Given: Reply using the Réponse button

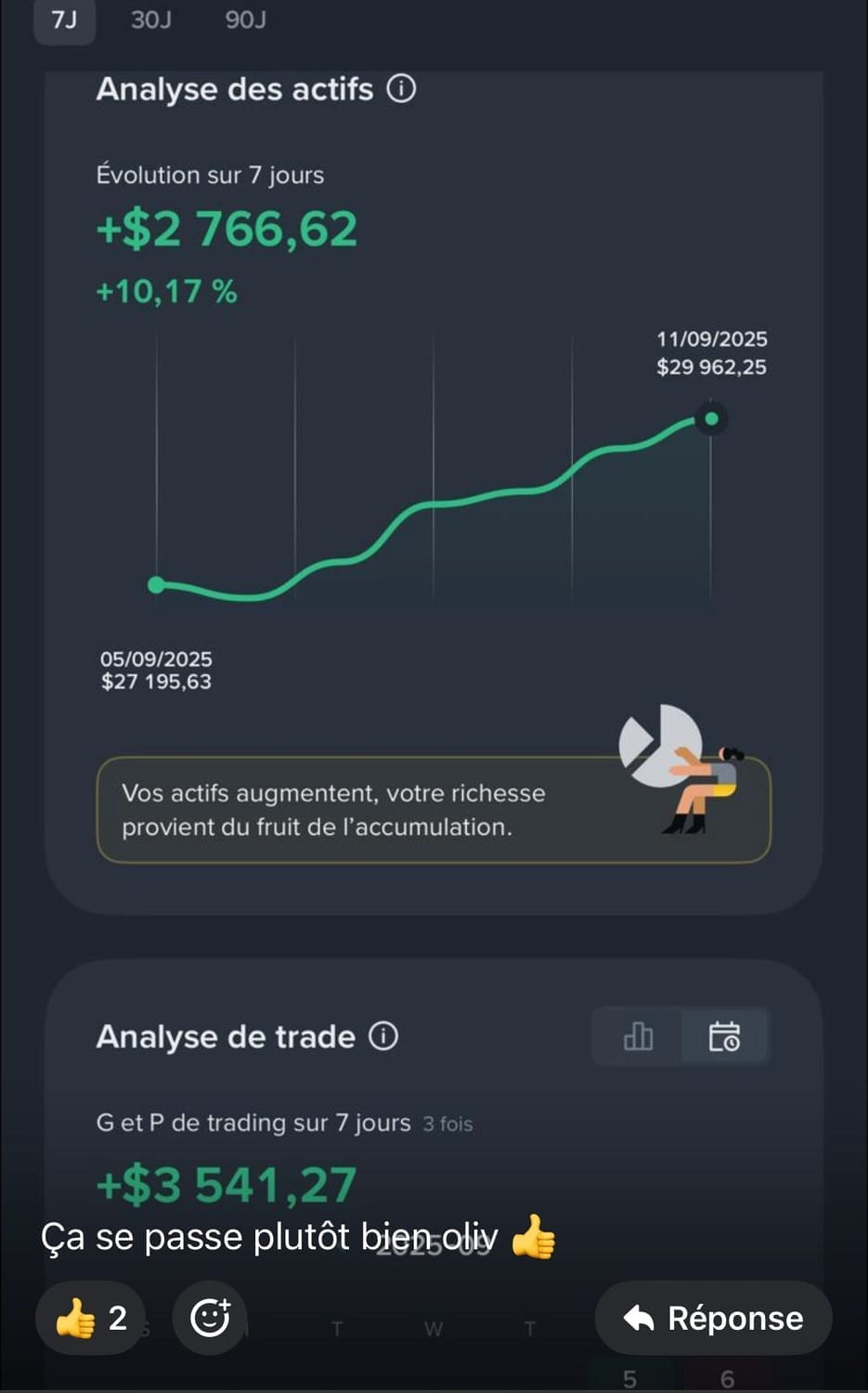Looking at the screenshot, I should [x=713, y=1318].
